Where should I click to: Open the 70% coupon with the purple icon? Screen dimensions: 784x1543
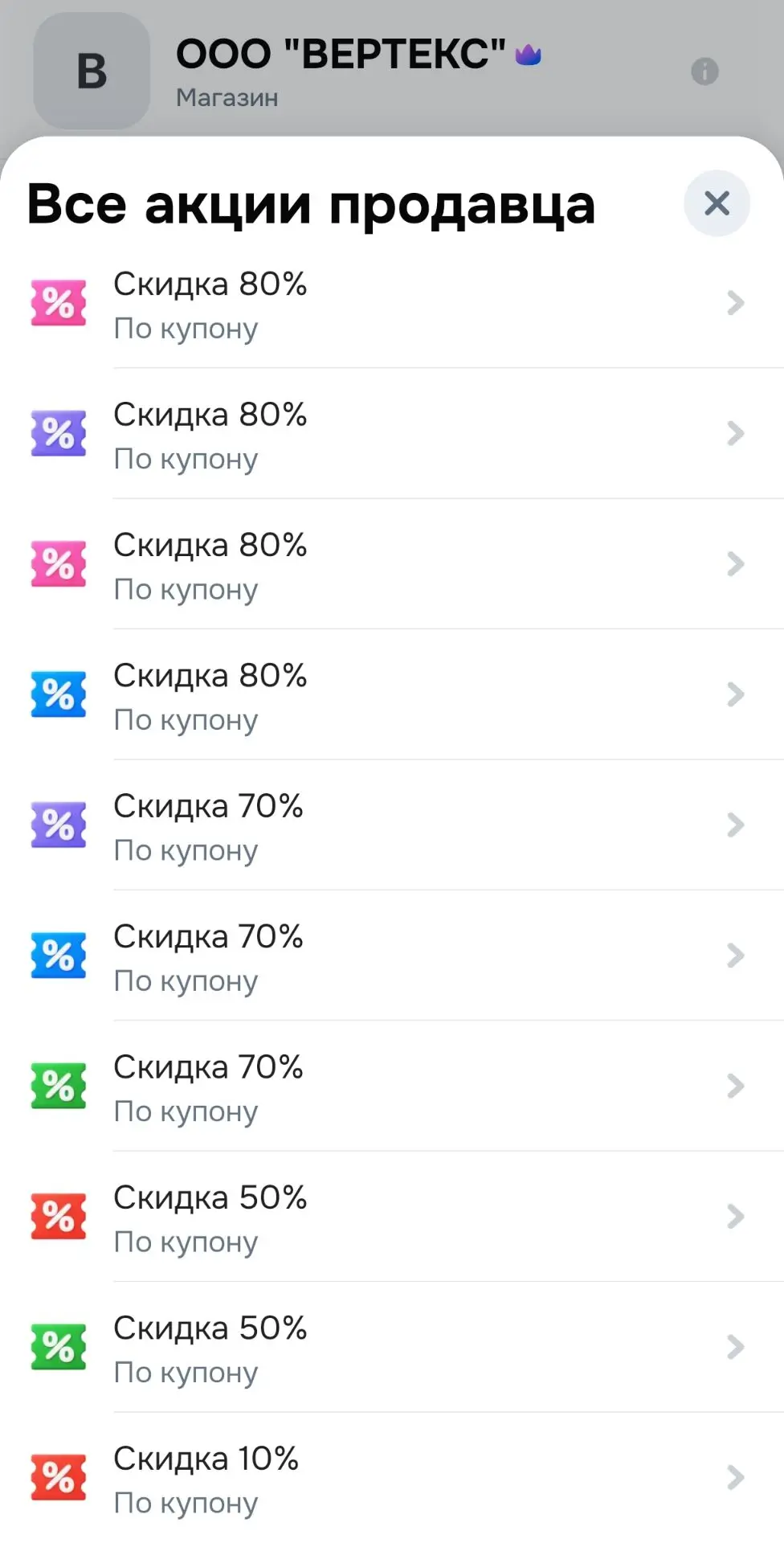392,825
